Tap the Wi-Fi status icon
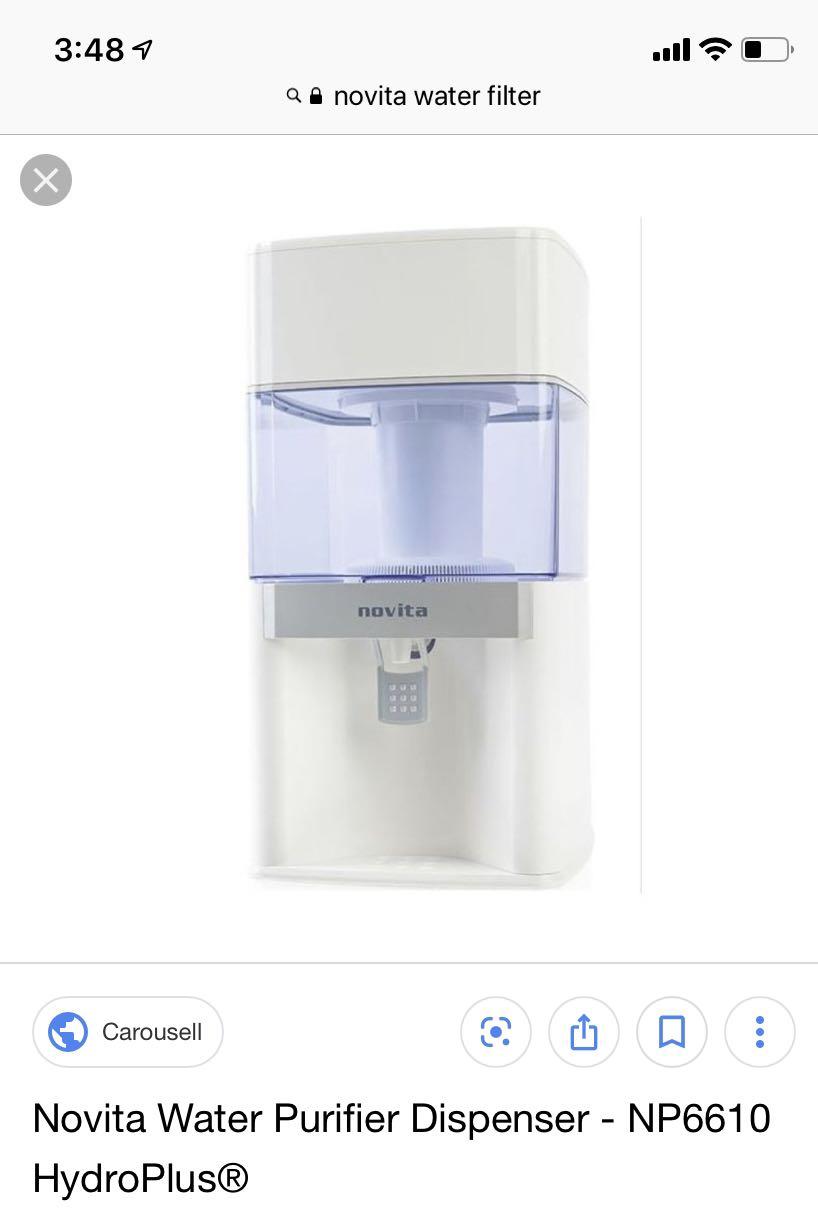 [714, 49]
